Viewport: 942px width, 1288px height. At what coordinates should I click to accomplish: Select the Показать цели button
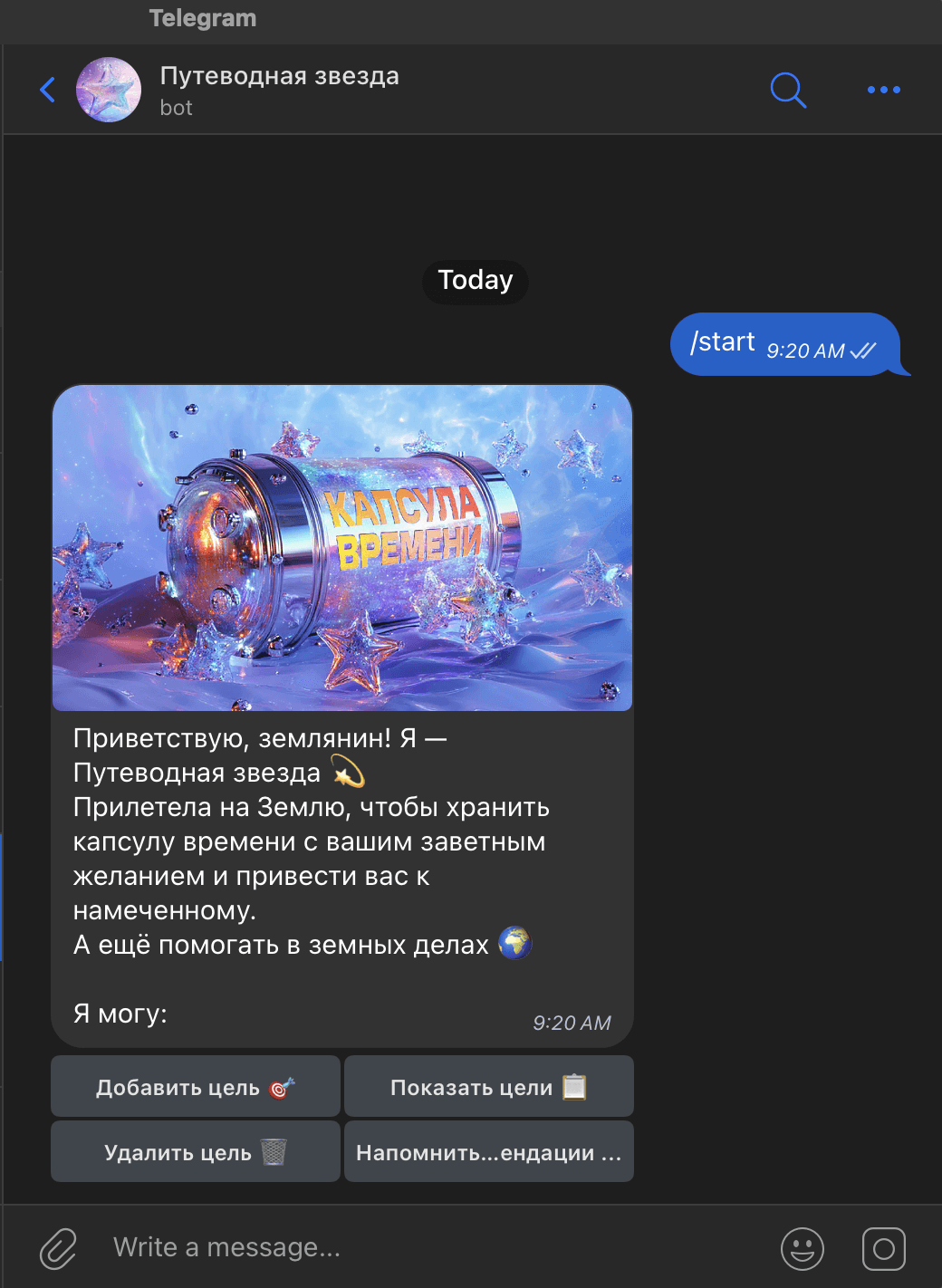(x=488, y=1087)
